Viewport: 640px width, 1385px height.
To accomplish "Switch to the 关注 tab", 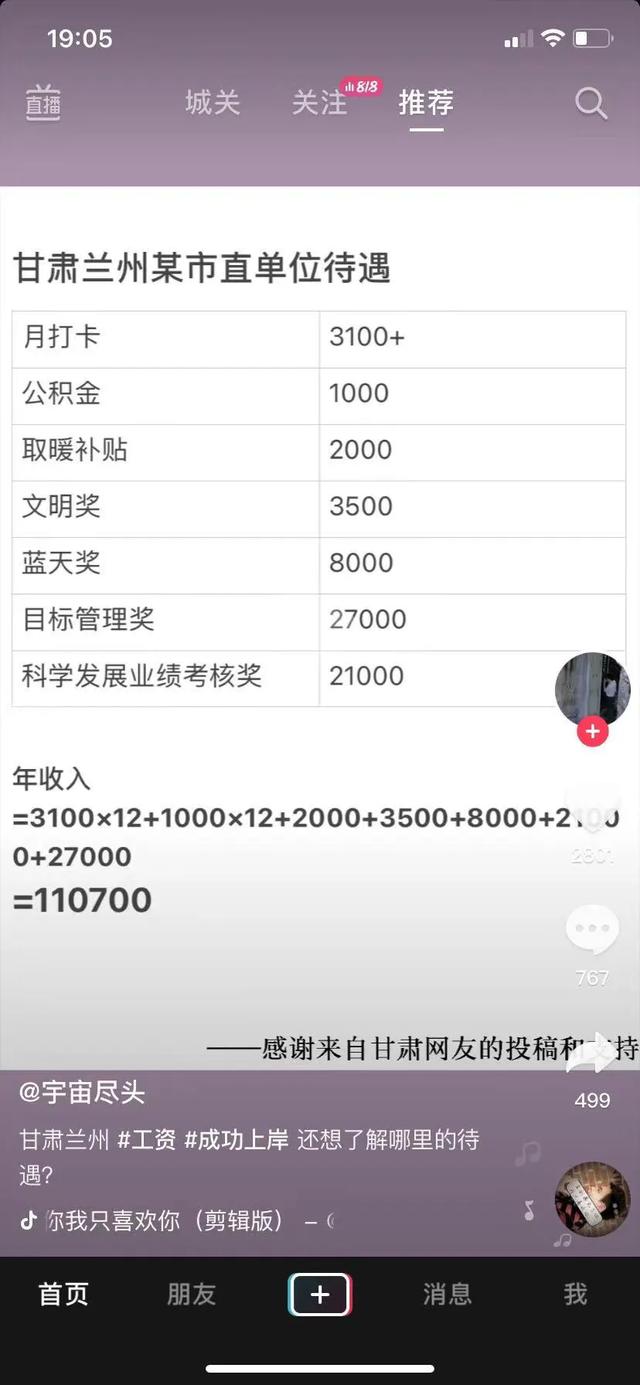I will tap(319, 102).
